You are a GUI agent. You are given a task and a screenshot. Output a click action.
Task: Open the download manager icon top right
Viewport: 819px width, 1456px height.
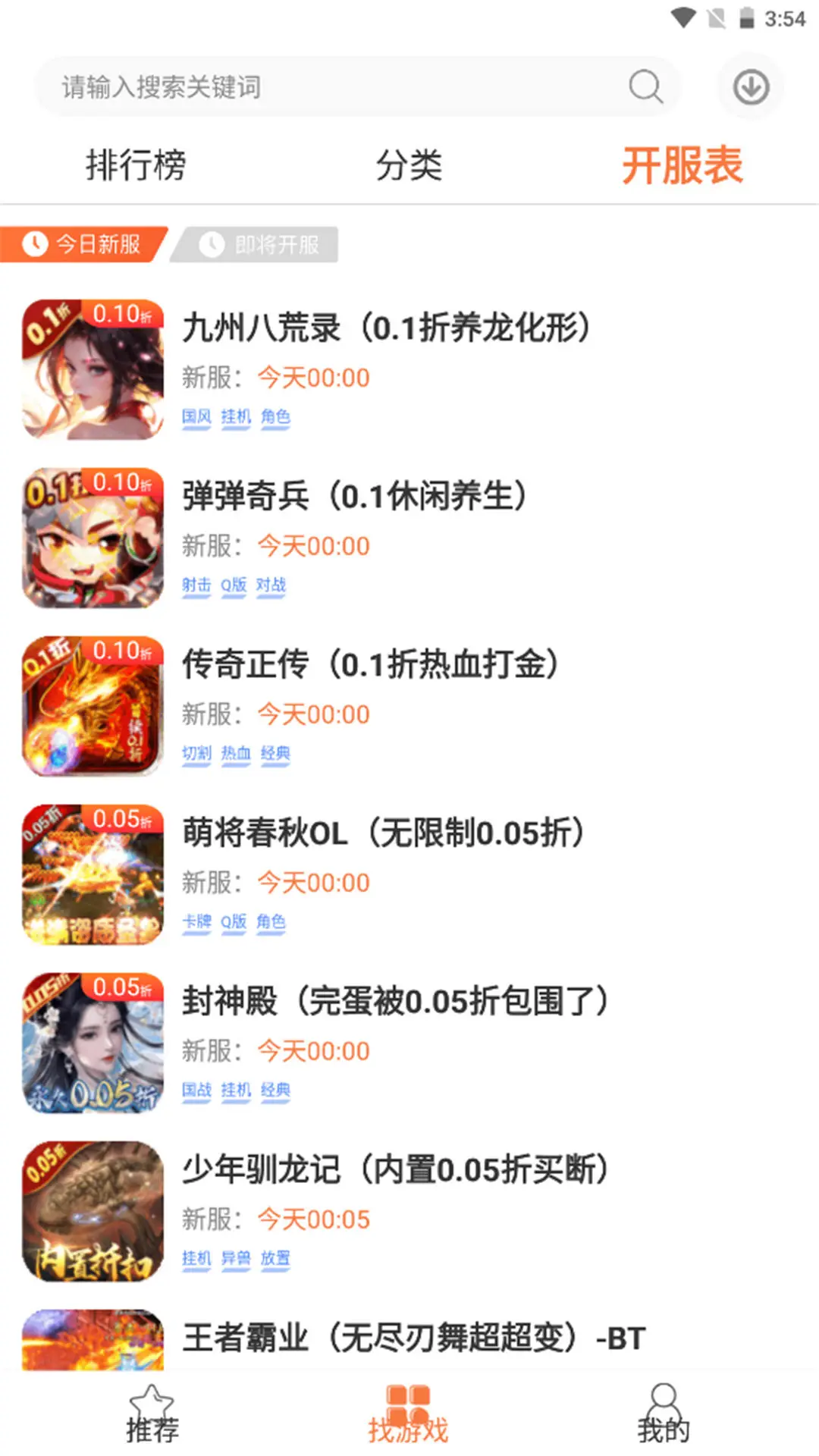(749, 86)
